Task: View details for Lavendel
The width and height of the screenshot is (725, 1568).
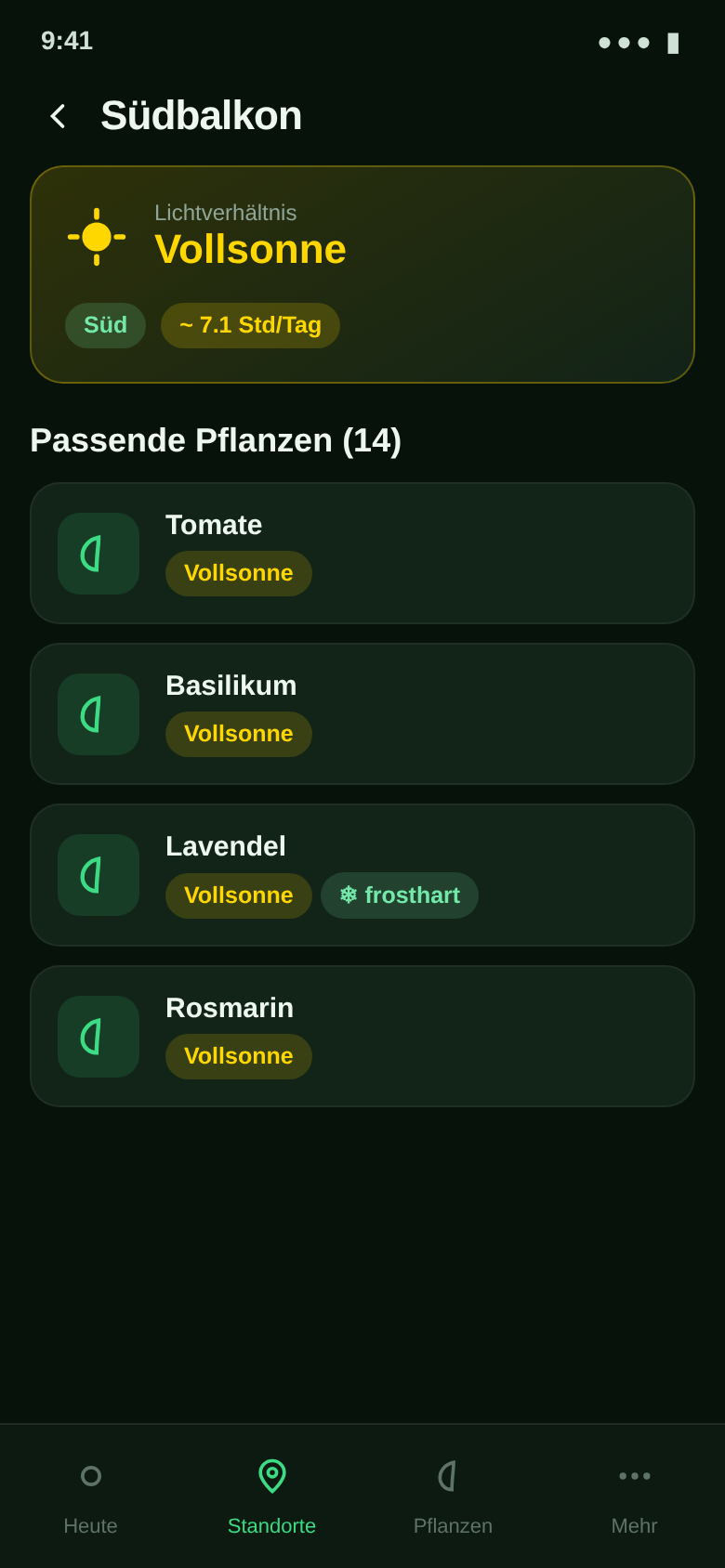Action: pos(362,875)
